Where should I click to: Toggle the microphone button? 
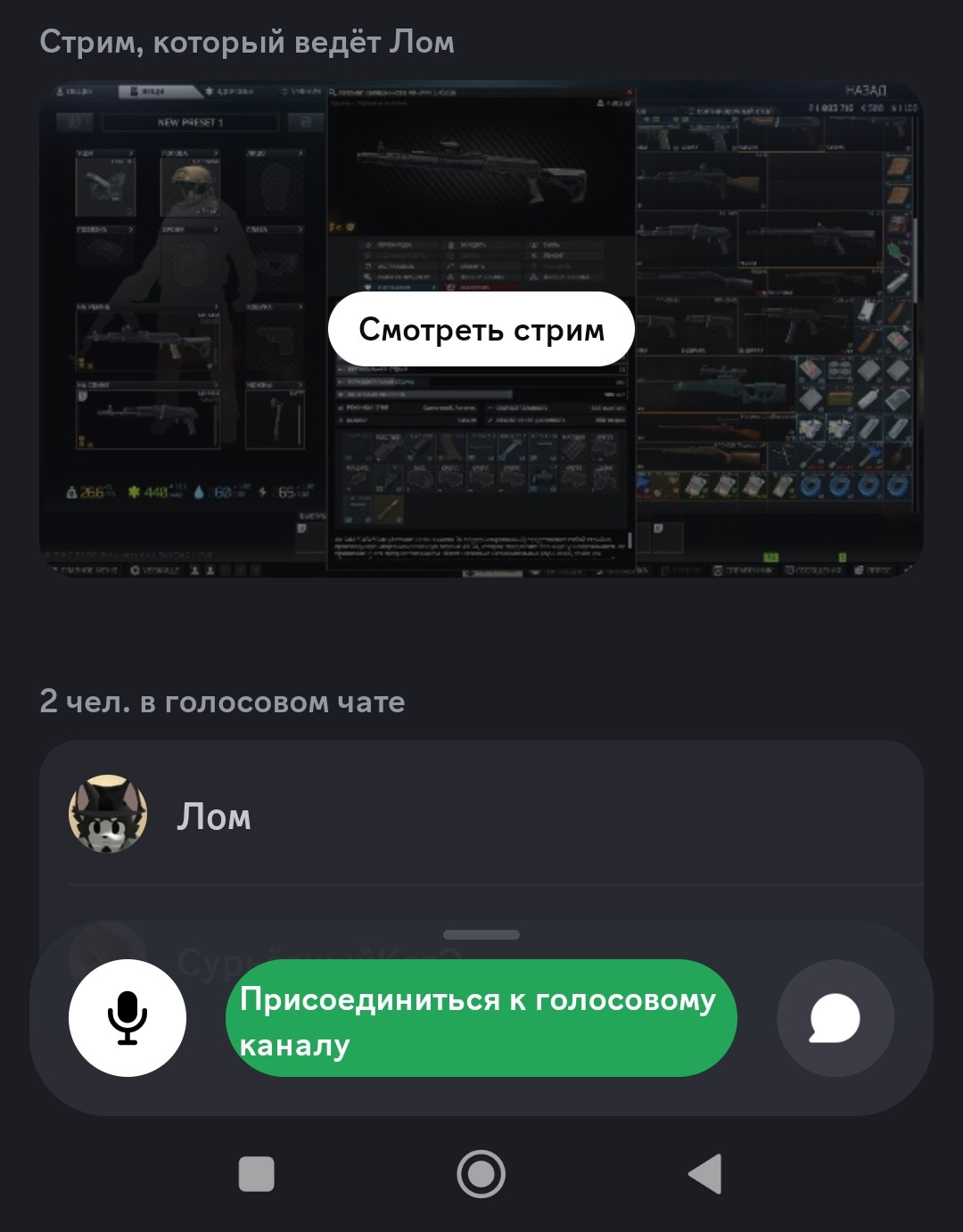coord(128,1018)
